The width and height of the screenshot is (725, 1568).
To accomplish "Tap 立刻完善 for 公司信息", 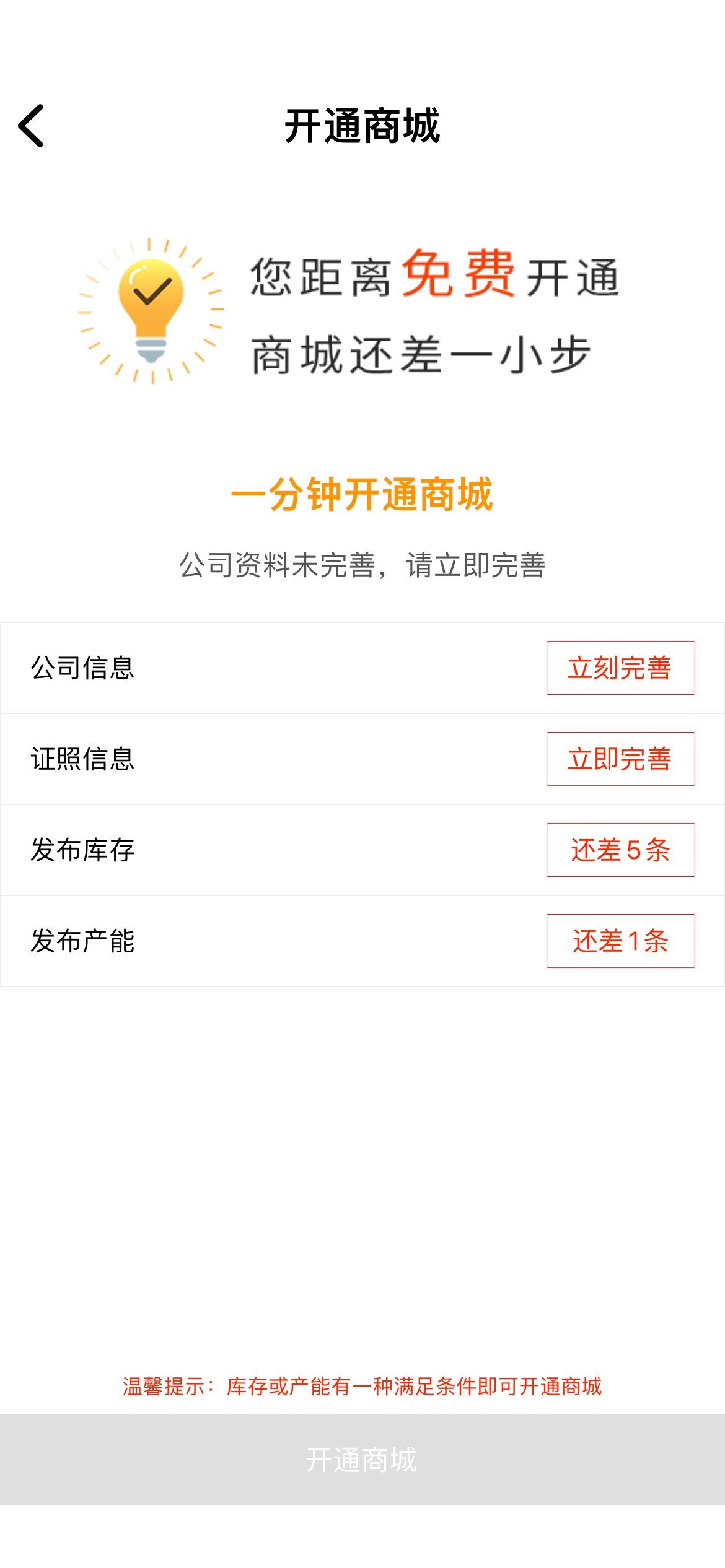I will click(x=620, y=668).
